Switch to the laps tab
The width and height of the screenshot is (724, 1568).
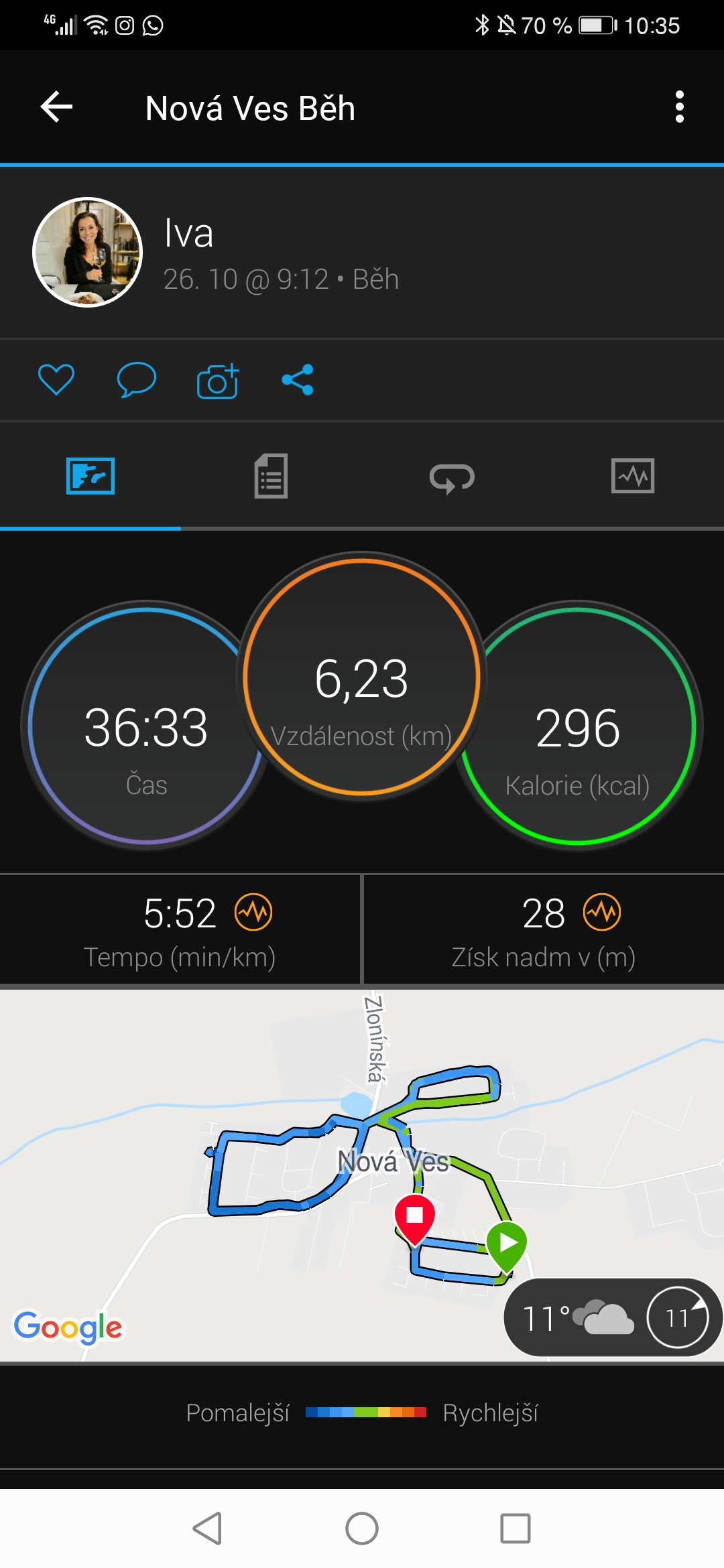[452, 477]
